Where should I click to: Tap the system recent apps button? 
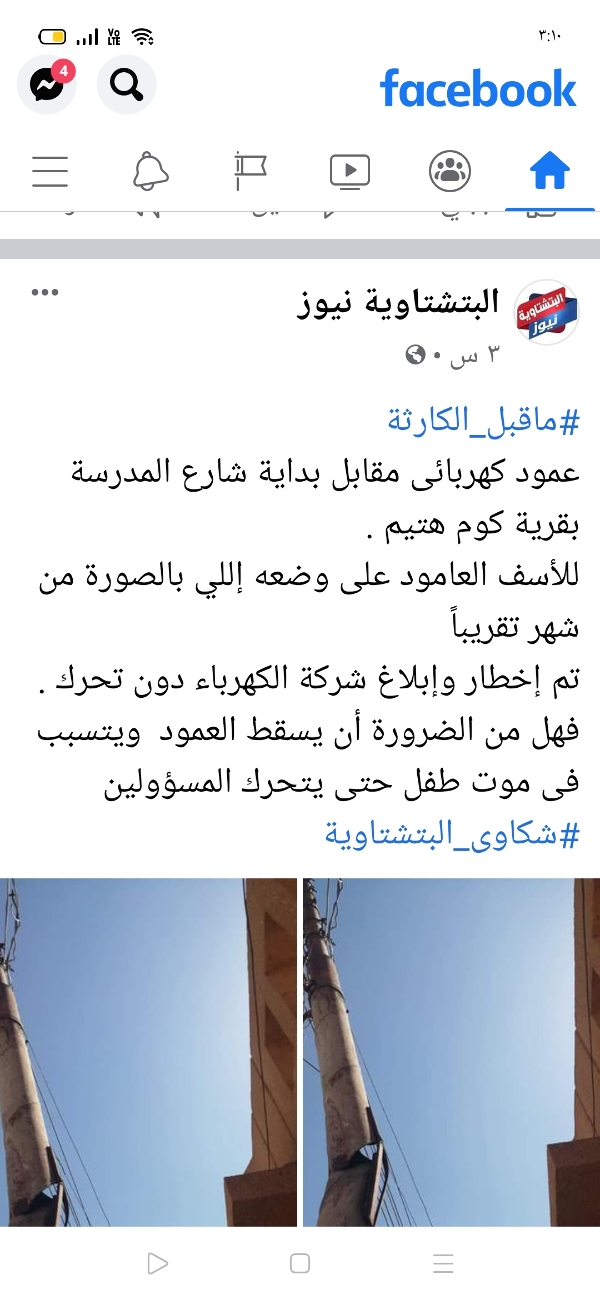(x=444, y=1264)
